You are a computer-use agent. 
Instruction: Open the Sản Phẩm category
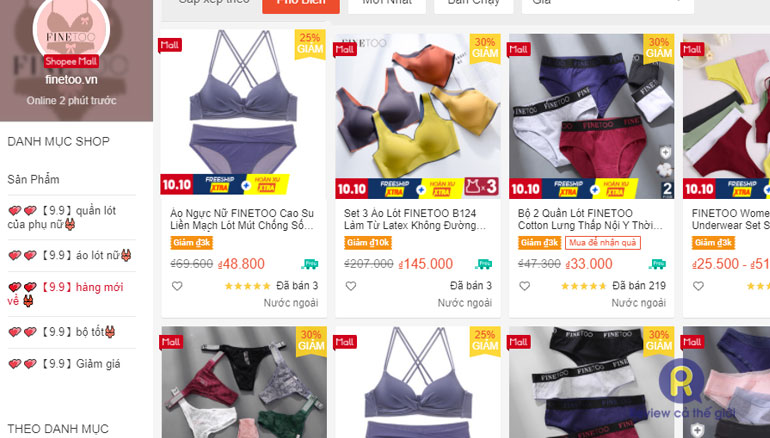[x=33, y=179]
